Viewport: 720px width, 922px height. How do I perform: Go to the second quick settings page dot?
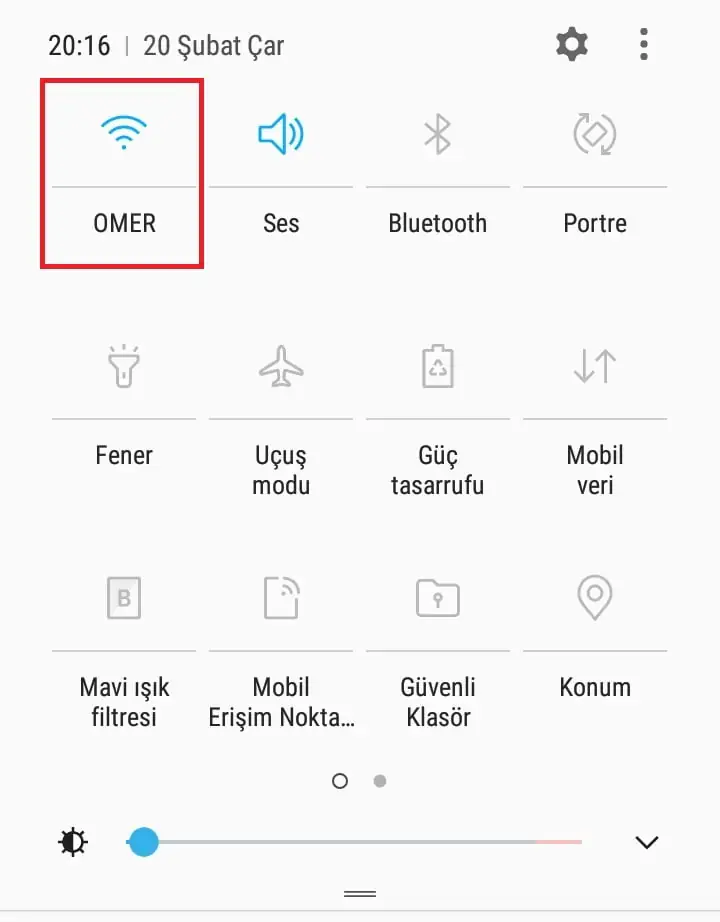point(380,781)
